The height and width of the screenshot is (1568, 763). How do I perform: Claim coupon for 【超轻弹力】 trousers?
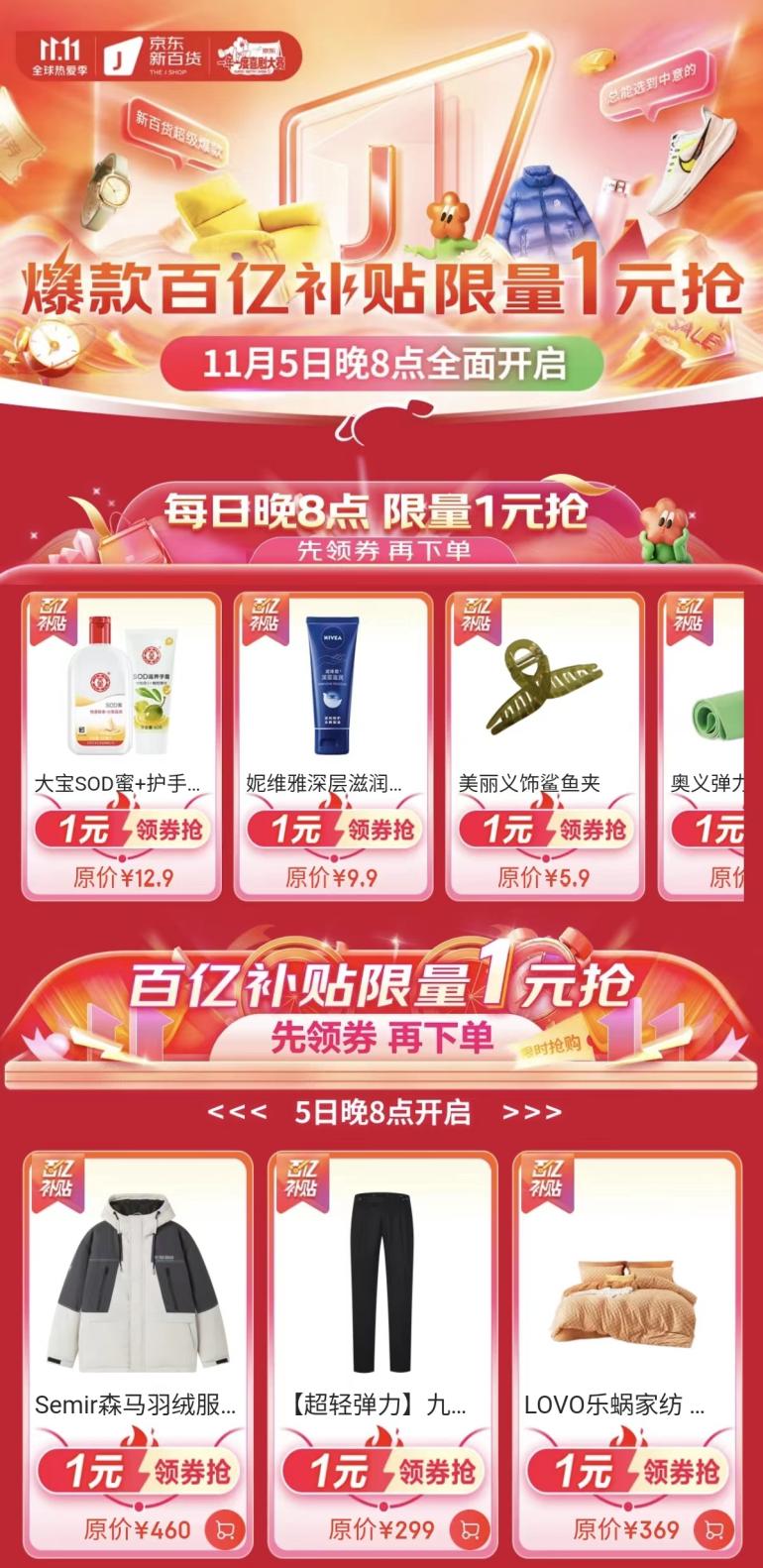click(x=381, y=1472)
